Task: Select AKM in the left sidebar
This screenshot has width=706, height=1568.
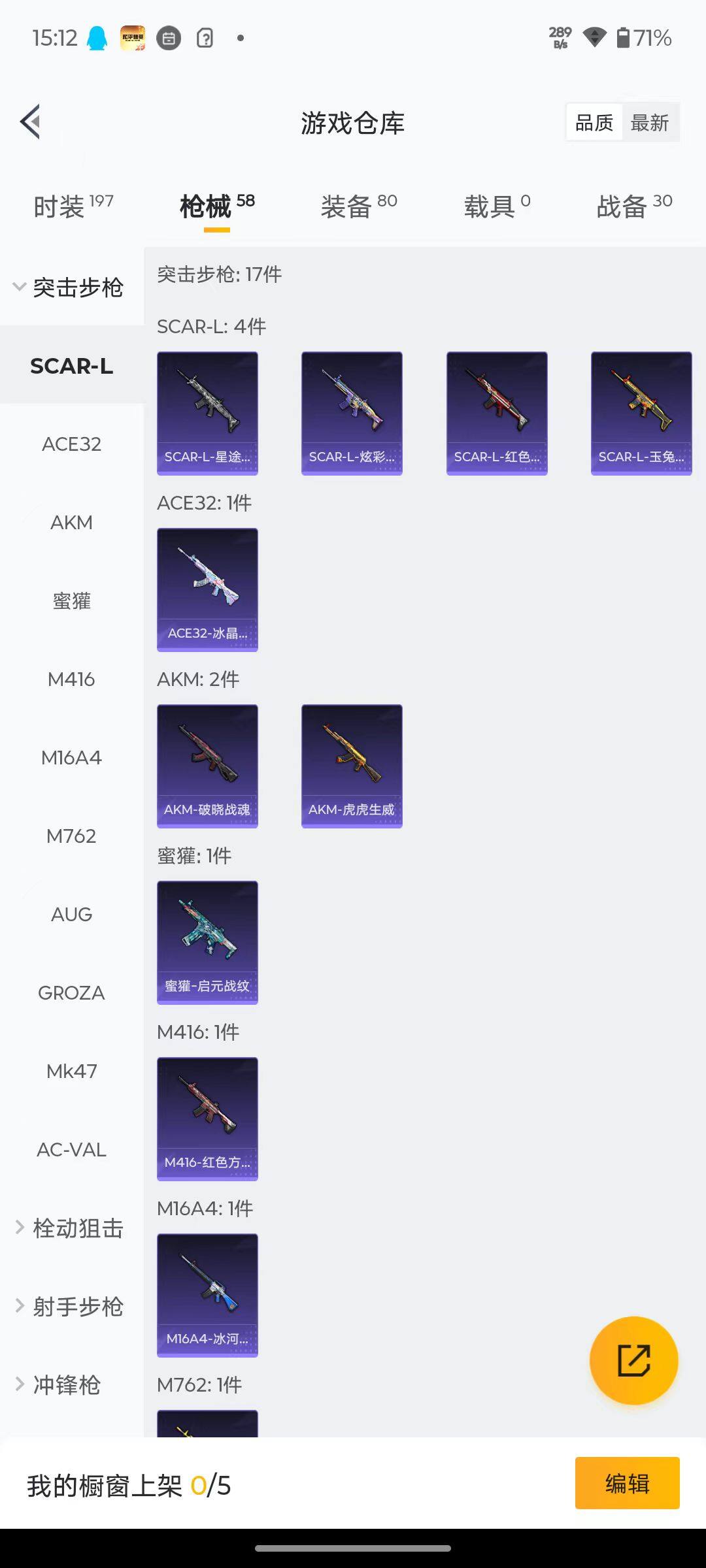Action: 71,522
